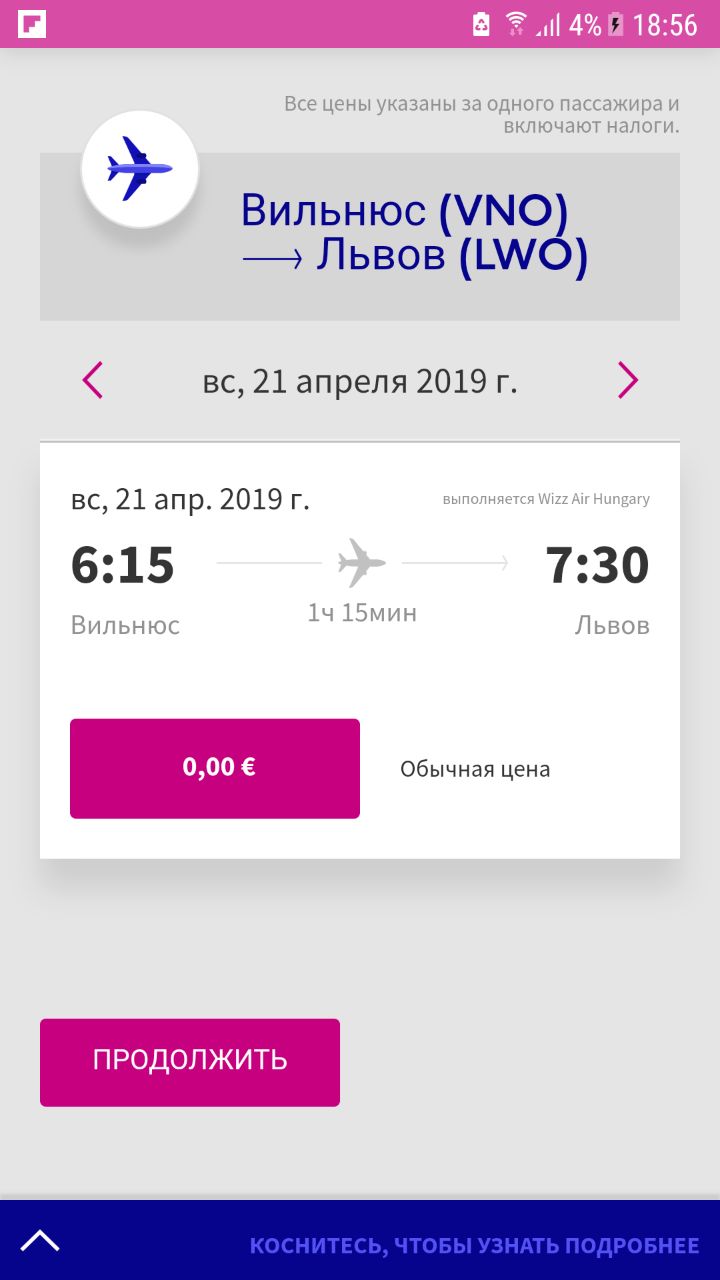The width and height of the screenshot is (720, 1280).
Task: Expand the bottom details panel
Action: click(360, 1241)
